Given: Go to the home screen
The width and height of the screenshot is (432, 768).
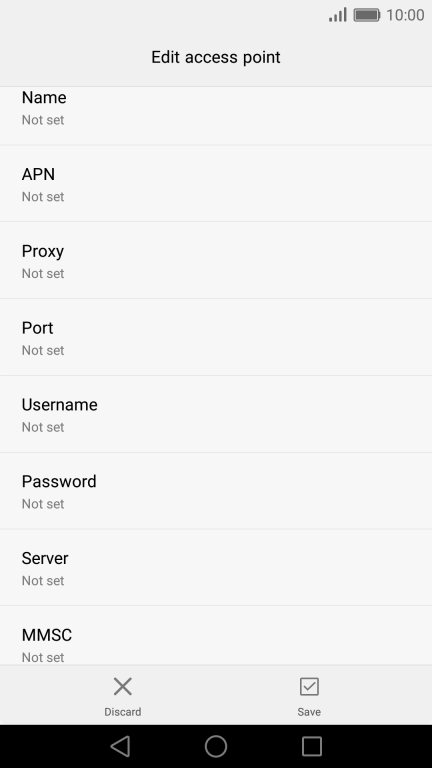Looking at the screenshot, I should click(216, 746).
